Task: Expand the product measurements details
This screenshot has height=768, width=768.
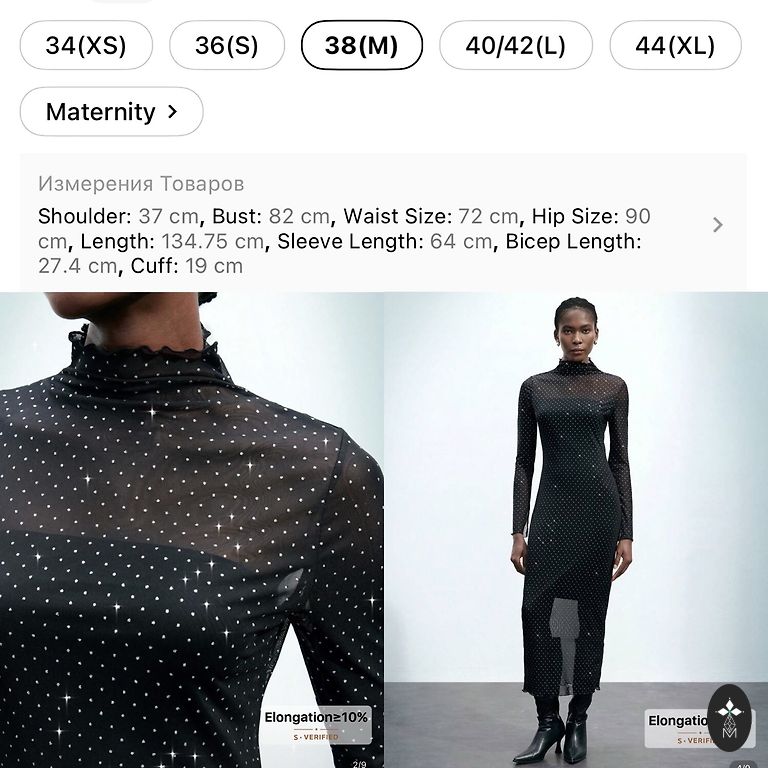Action: pyautogui.click(x=717, y=225)
